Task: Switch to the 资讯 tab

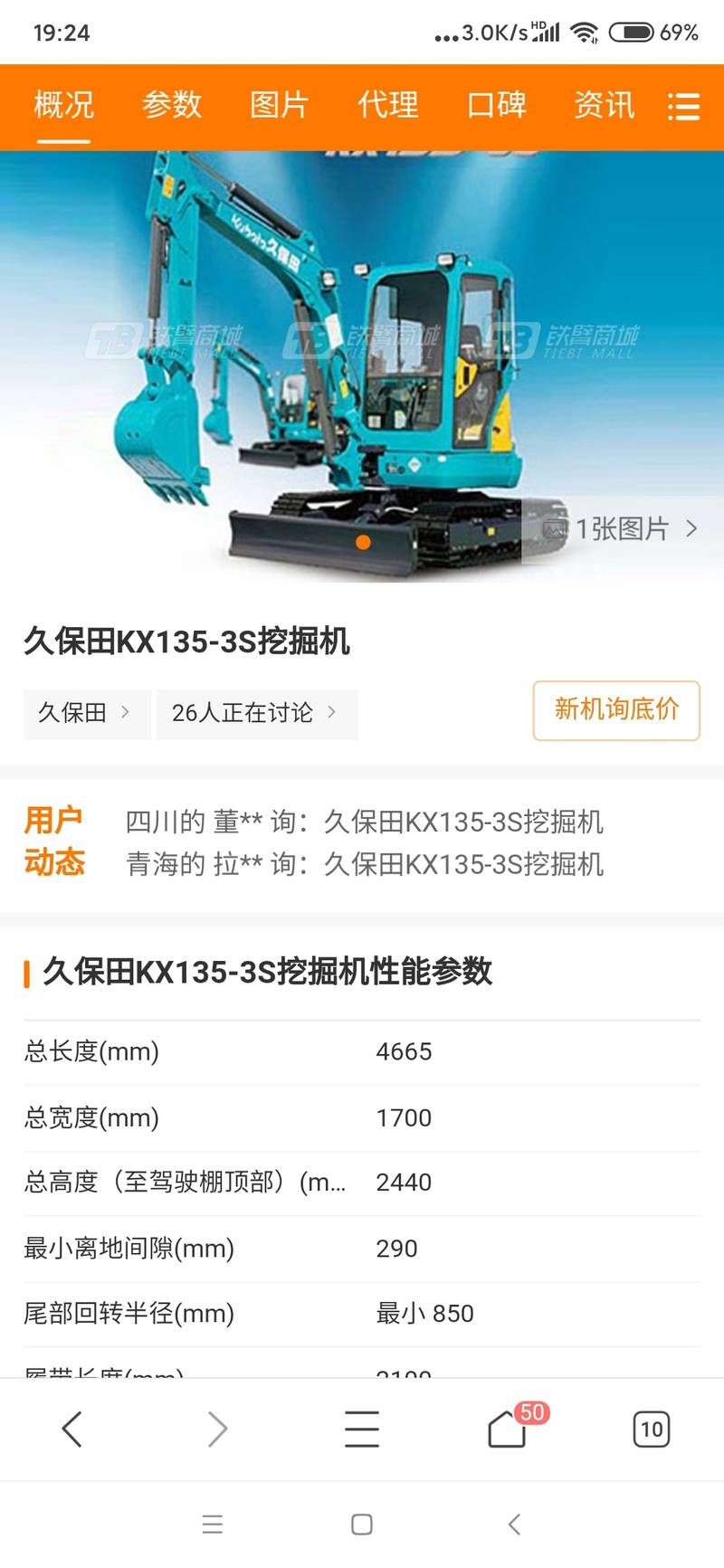Action: (604, 105)
